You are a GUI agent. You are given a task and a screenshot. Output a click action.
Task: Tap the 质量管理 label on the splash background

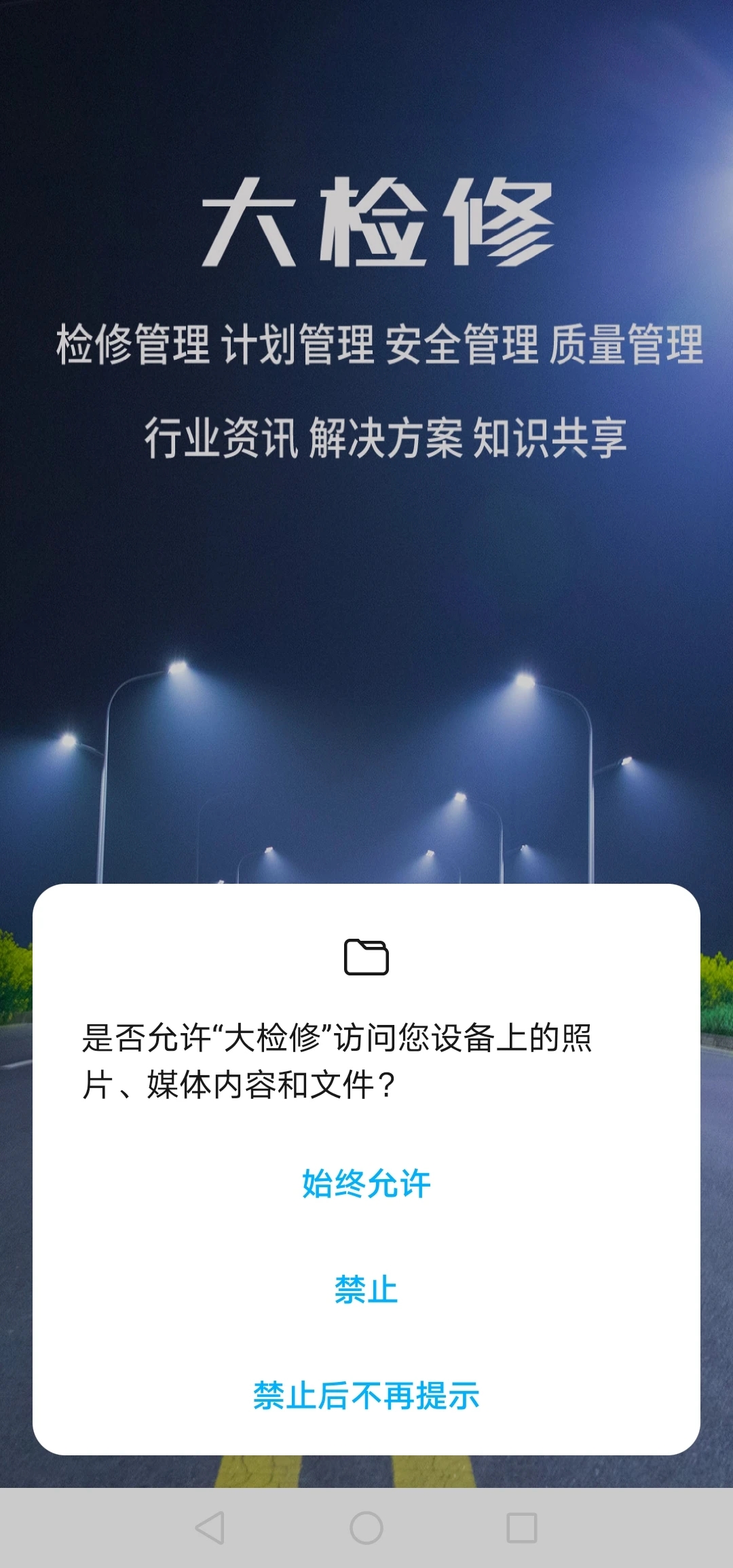tap(628, 345)
